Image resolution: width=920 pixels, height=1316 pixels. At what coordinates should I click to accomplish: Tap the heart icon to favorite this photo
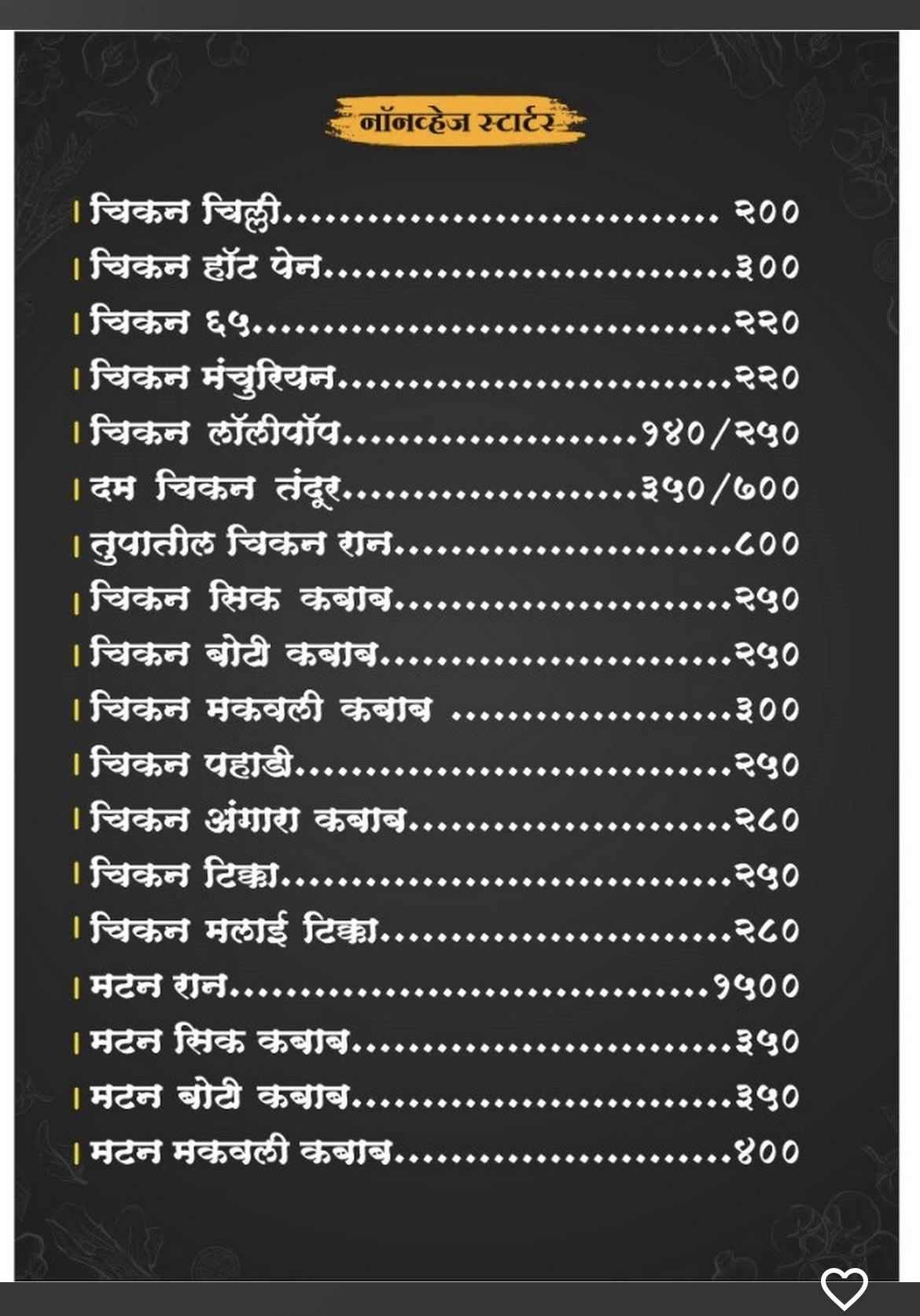tap(844, 1288)
